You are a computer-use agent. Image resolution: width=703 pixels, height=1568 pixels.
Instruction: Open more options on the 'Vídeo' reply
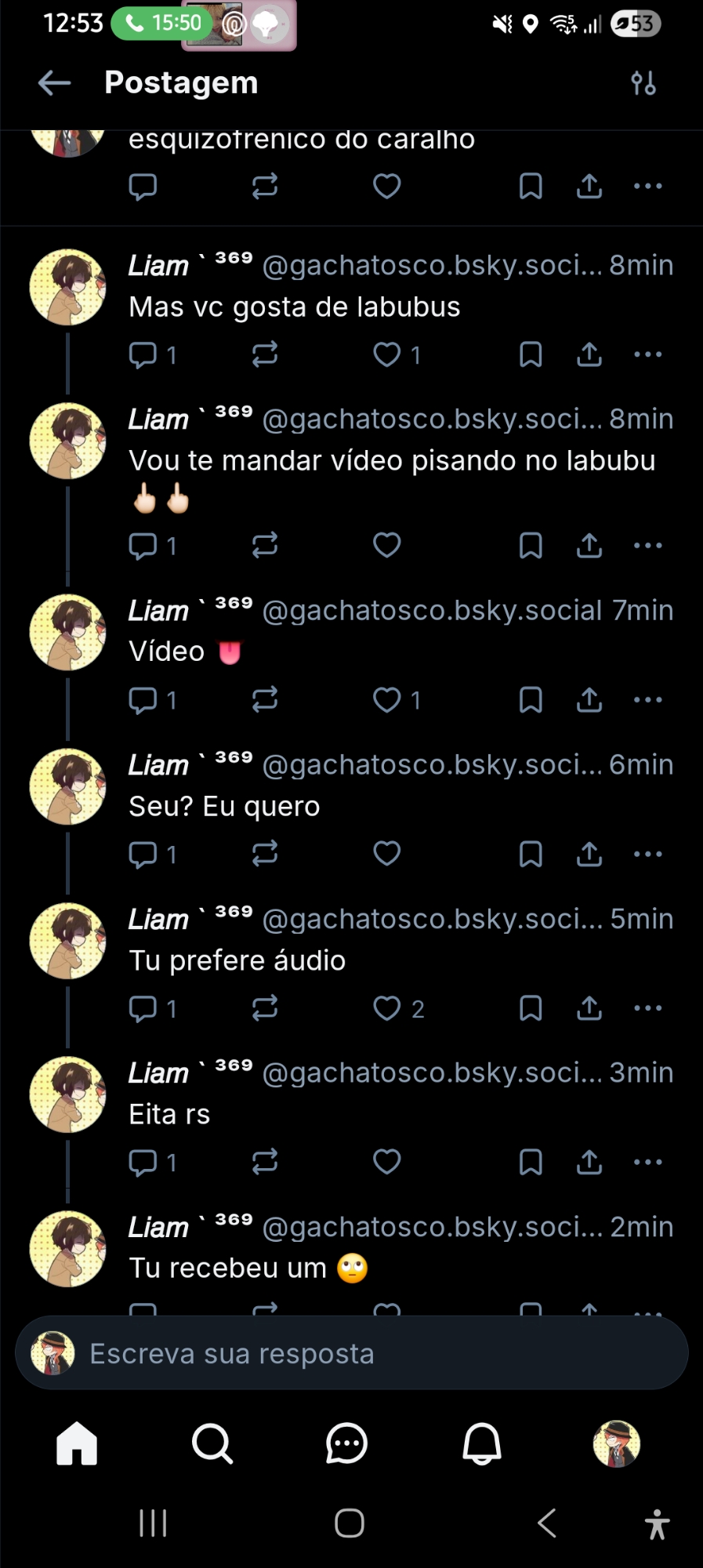pyautogui.click(x=648, y=699)
